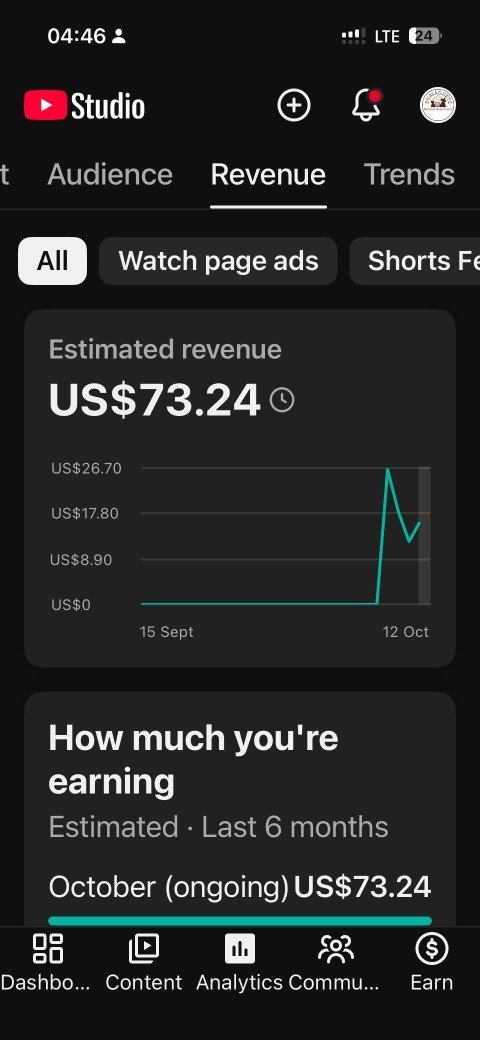Select the All filter chip
The width and height of the screenshot is (480, 1040).
[x=52, y=261]
